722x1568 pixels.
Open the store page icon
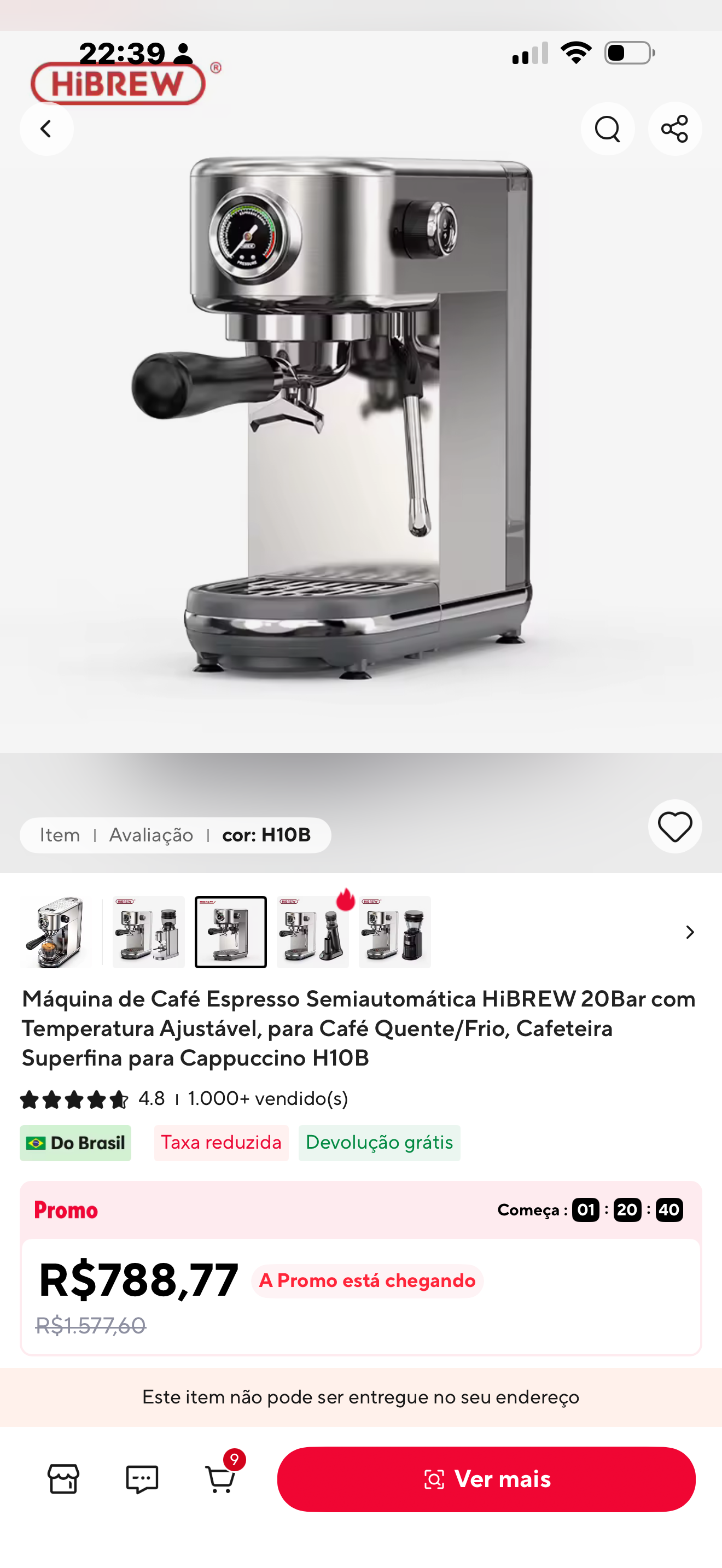coord(63,1479)
